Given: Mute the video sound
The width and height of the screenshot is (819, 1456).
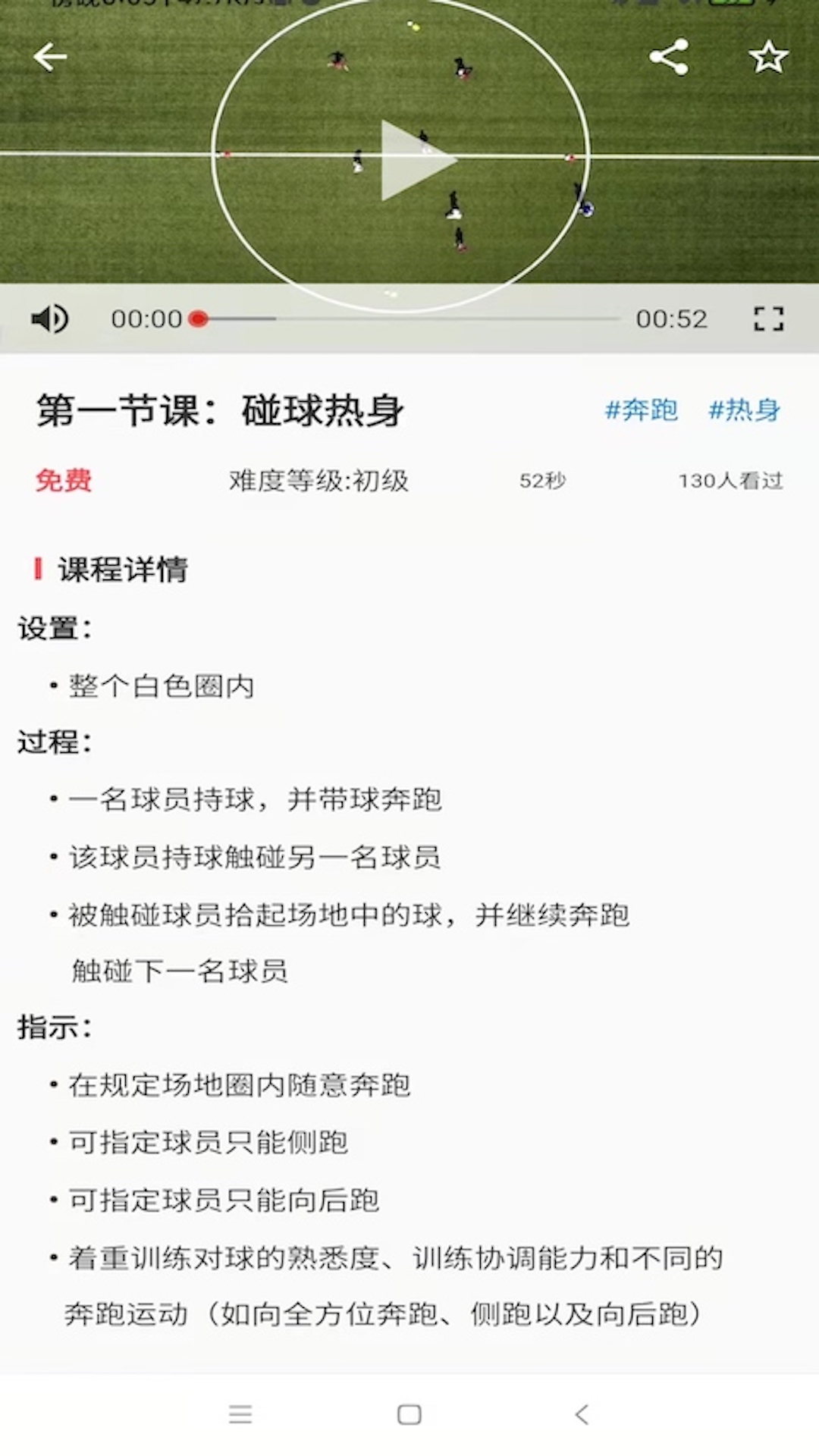Looking at the screenshot, I should [x=50, y=319].
